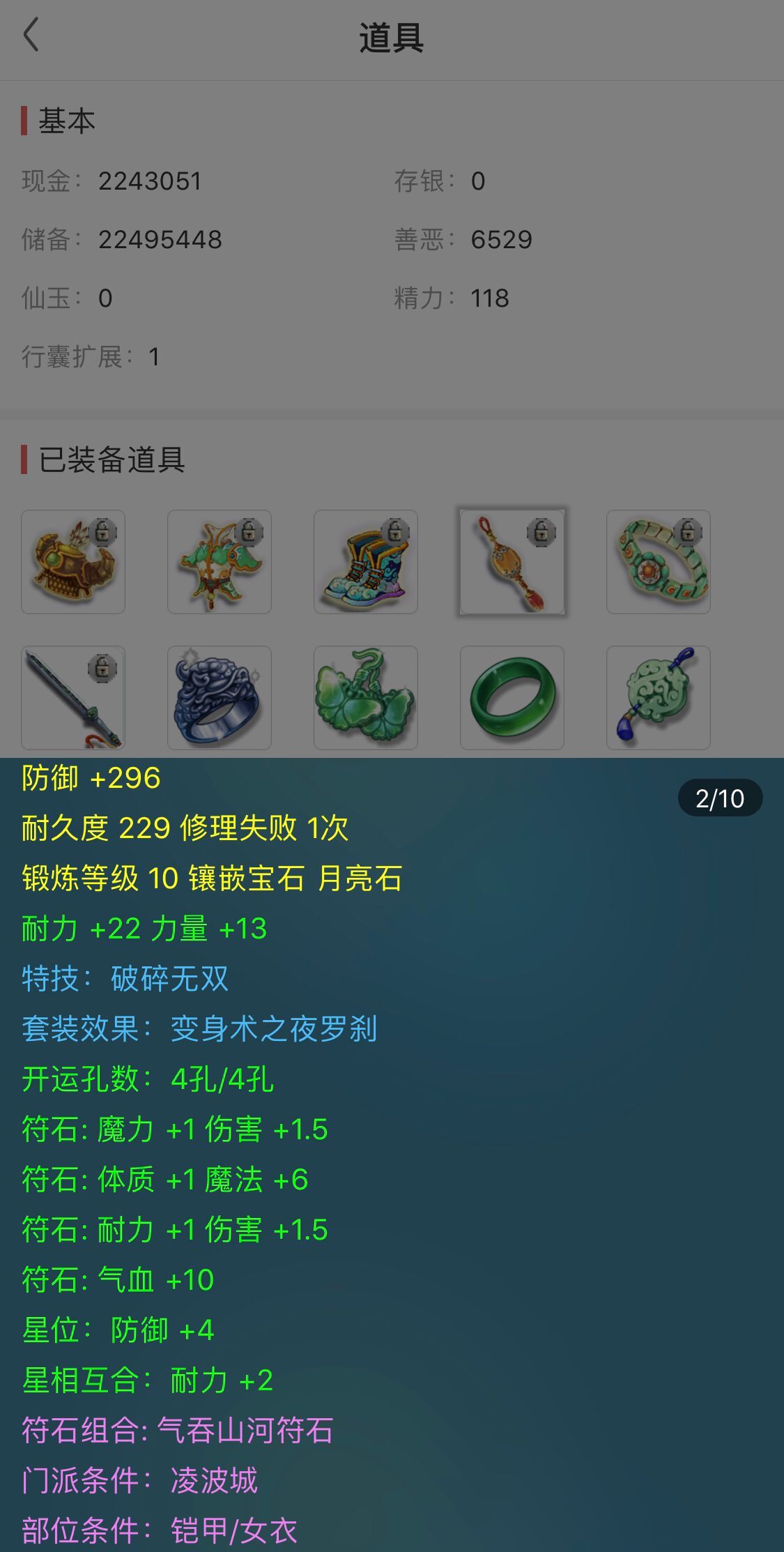784x1552 pixels.
Task: View the silver dragon ring
Action: click(x=220, y=698)
